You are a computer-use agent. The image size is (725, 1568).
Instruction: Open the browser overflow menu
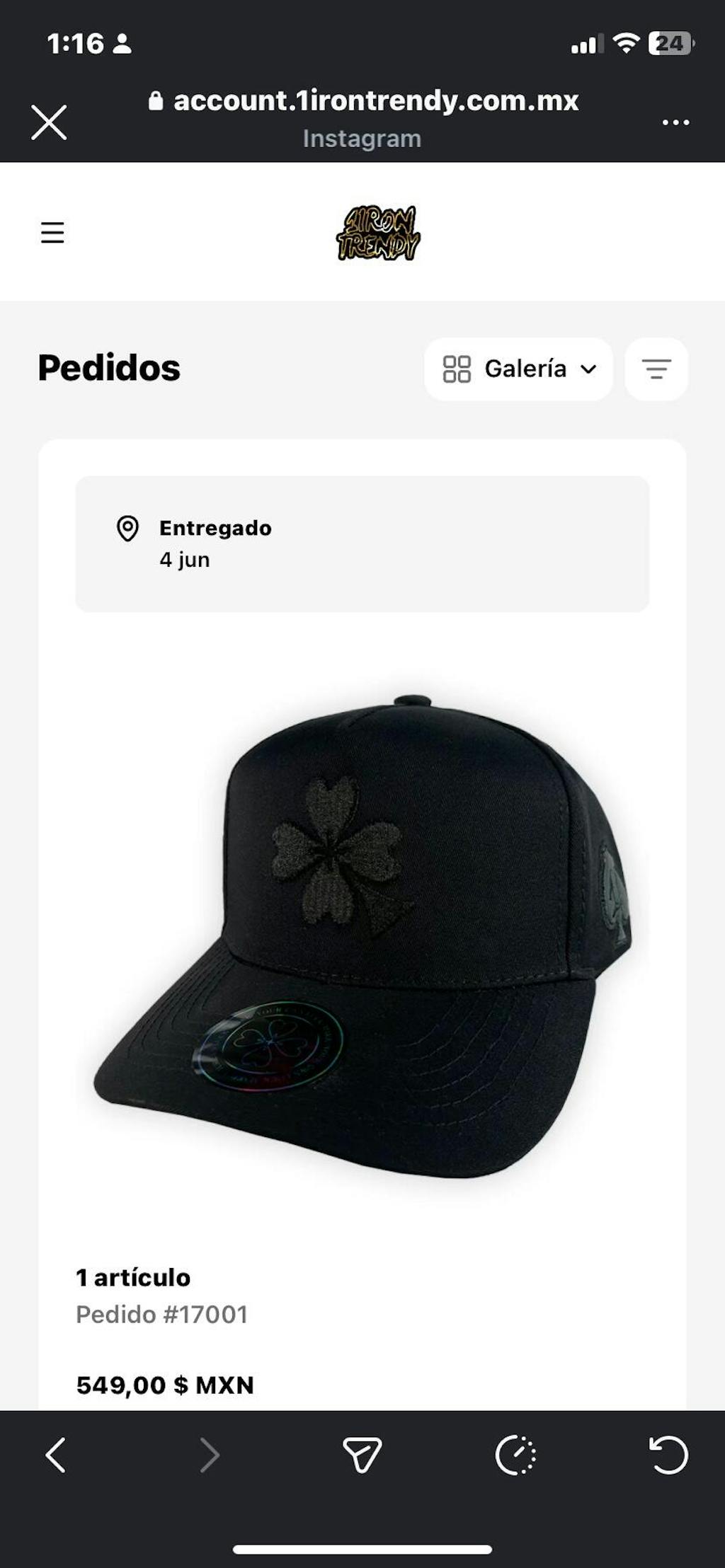675,122
